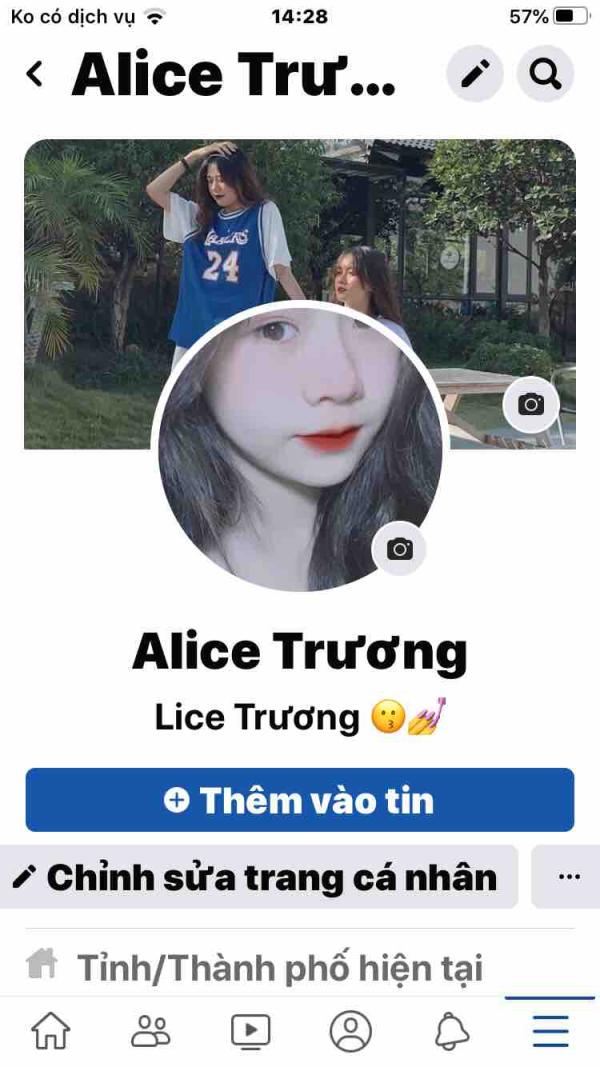Open the profile search magnifier
Screen dimensions: 600x1067
(546, 73)
